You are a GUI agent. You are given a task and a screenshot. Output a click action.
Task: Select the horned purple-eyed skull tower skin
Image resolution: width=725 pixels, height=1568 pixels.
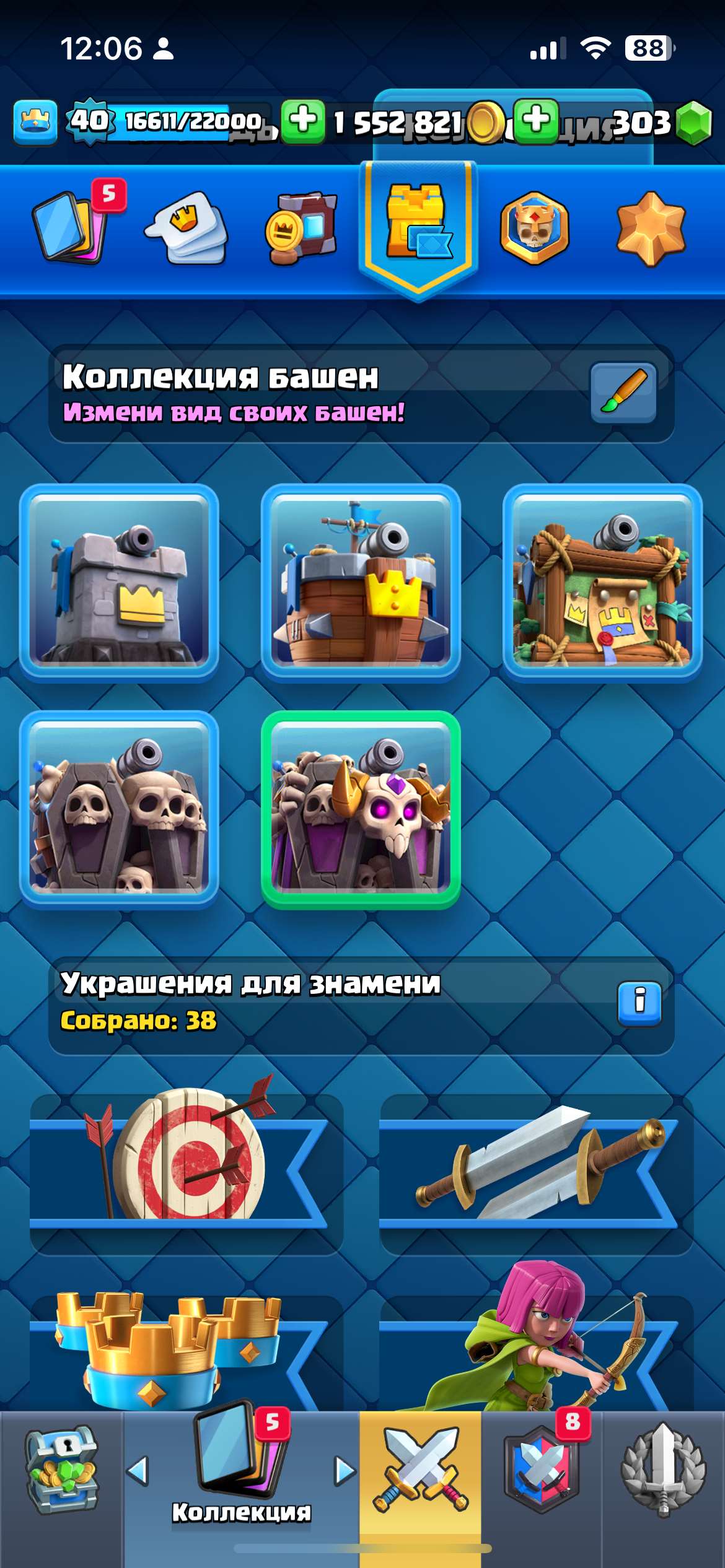pyautogui.click(x=361, y=809)
